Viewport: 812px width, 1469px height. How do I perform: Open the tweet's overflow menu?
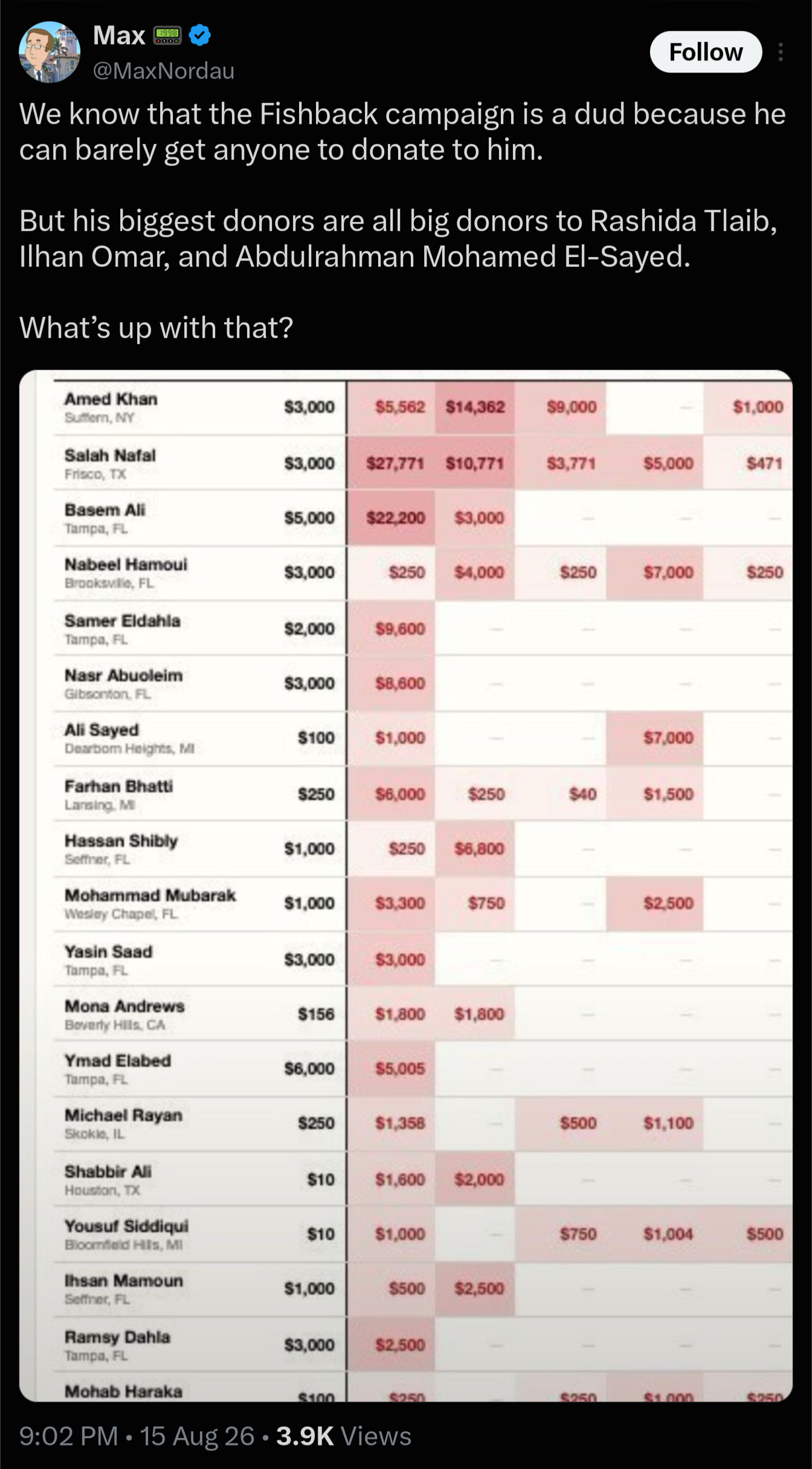781,52
